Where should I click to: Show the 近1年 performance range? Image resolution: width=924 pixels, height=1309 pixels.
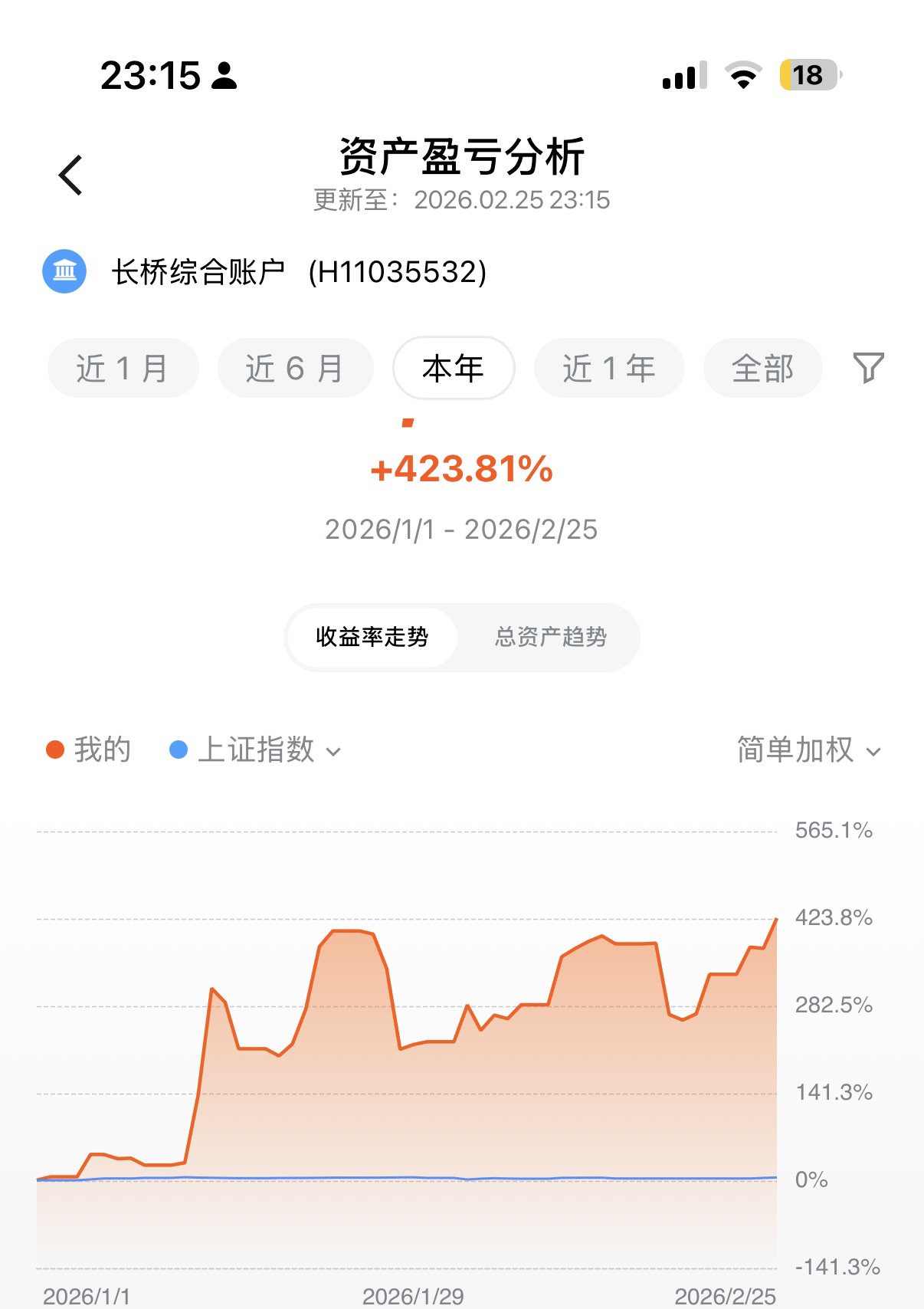point(608,369)
